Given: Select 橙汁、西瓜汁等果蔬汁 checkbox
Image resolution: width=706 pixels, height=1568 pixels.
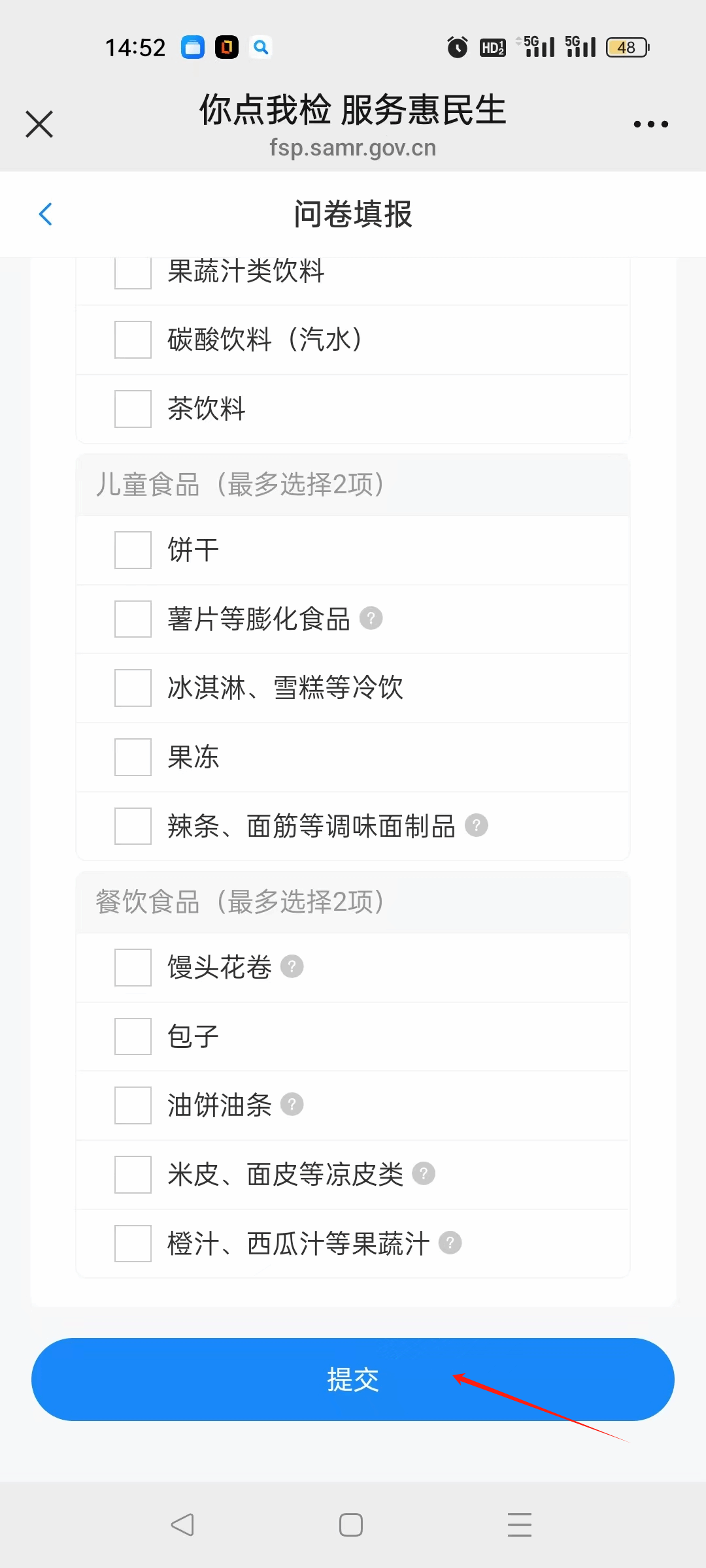Looking at the screenshot, I should (133, 1244).
